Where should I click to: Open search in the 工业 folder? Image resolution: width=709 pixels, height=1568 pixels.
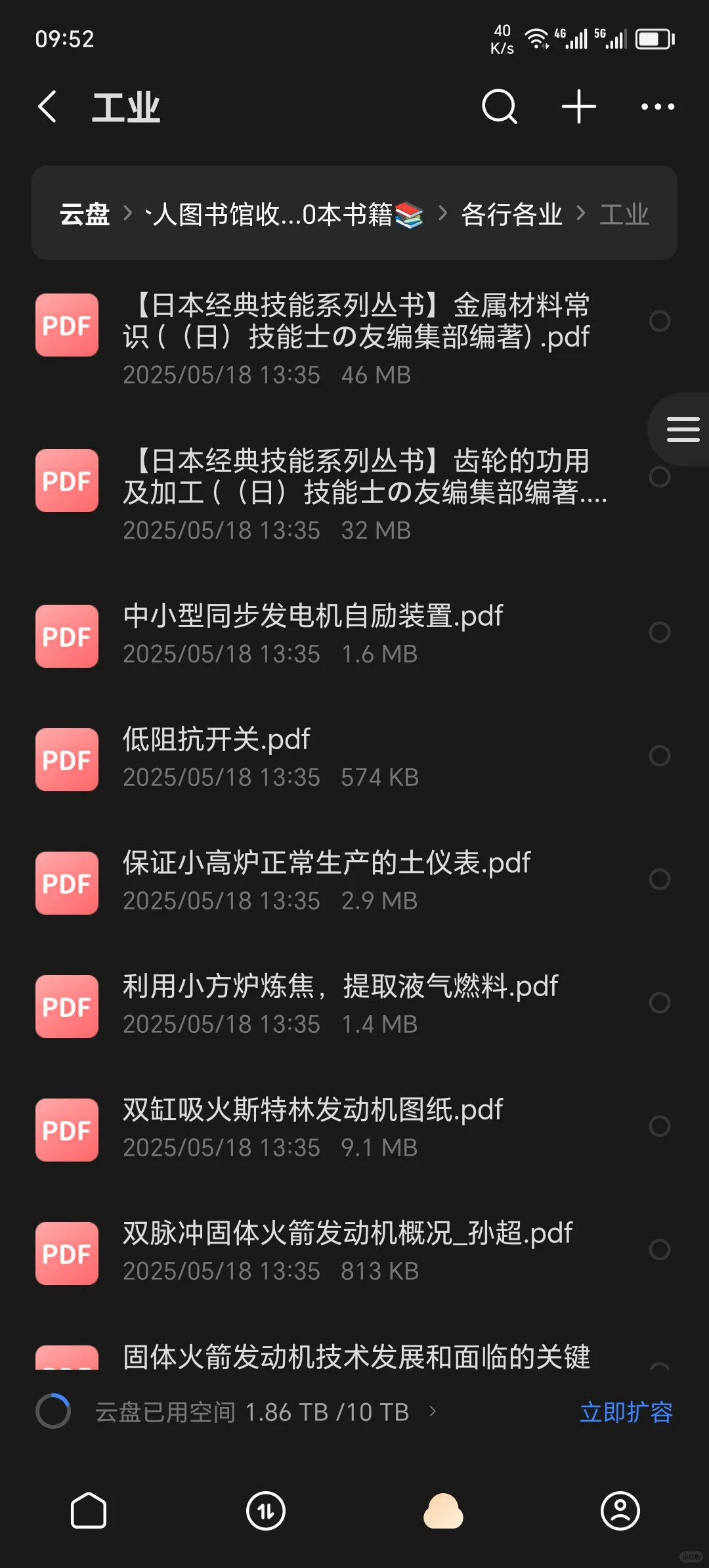tap(500, 107)
